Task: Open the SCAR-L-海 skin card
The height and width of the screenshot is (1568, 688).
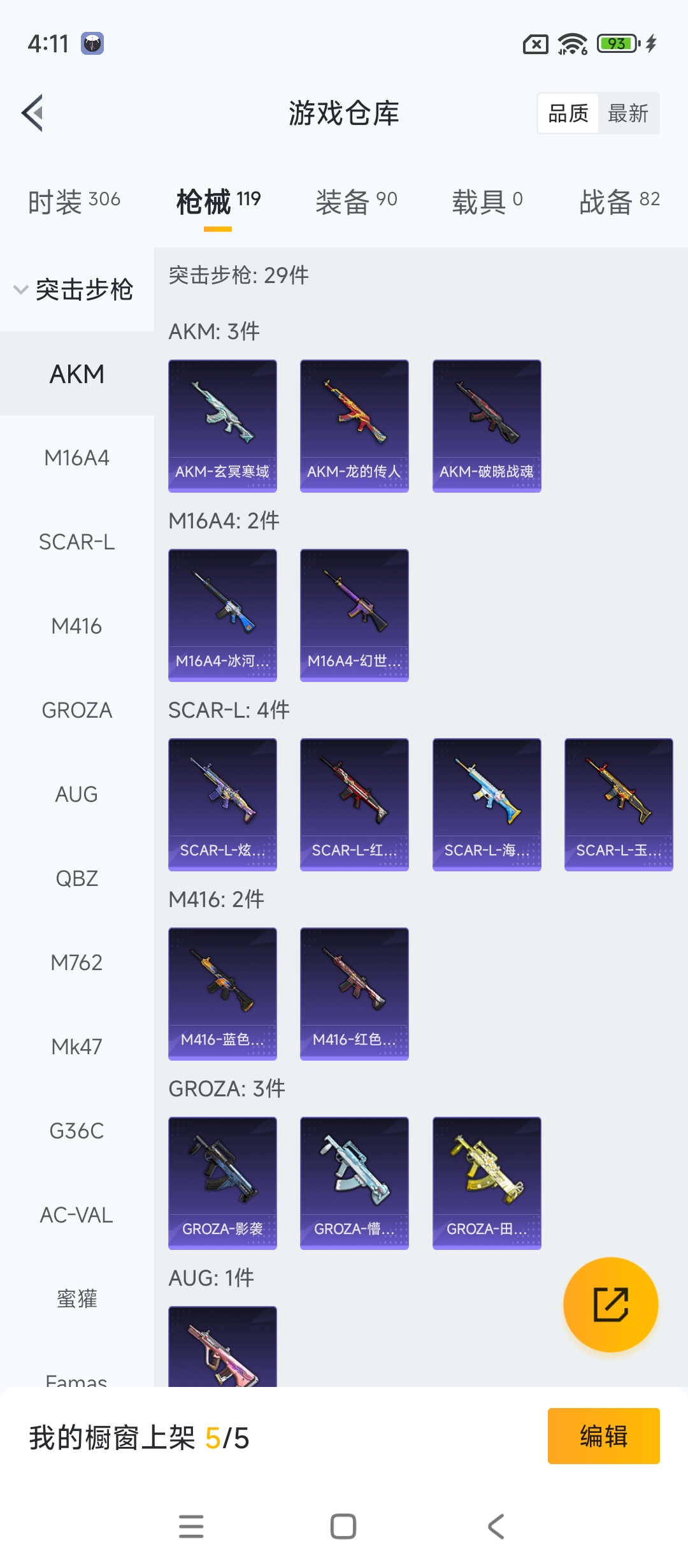Action: (487, 804)
